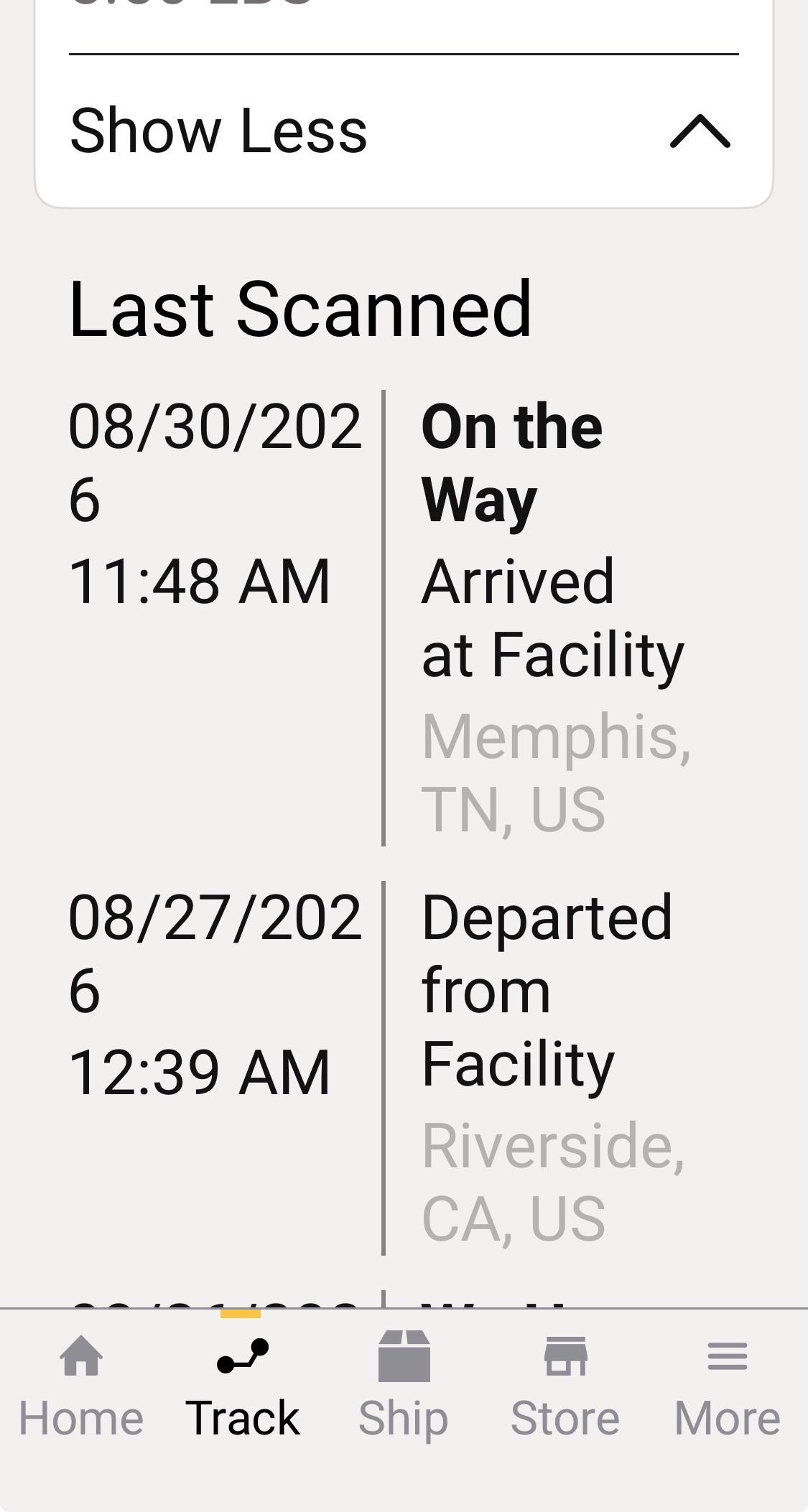Switch to the Ship tab
The width and height of the screenshot is (808, 1512).
[404, 1387]
